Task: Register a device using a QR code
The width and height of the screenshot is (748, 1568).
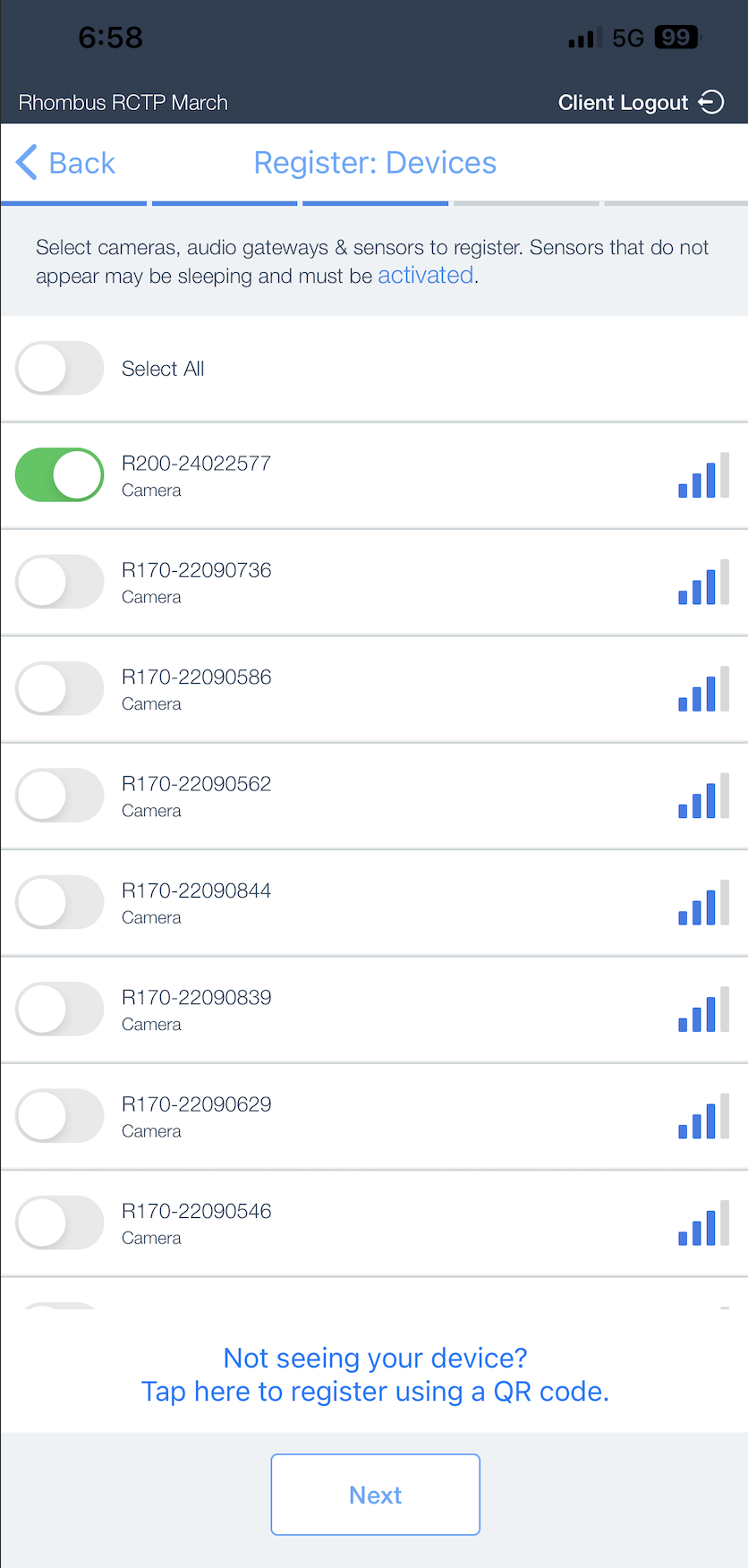Action: click(375, 1391)
